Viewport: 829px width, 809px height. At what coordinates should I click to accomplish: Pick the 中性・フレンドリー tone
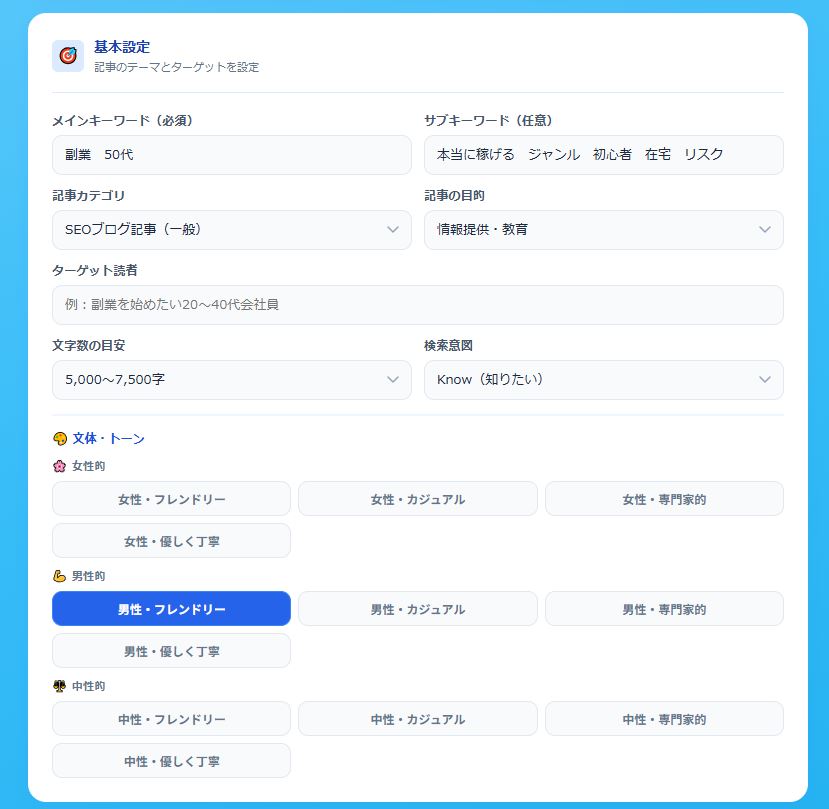pyautogui.click(x=171, y=719)
